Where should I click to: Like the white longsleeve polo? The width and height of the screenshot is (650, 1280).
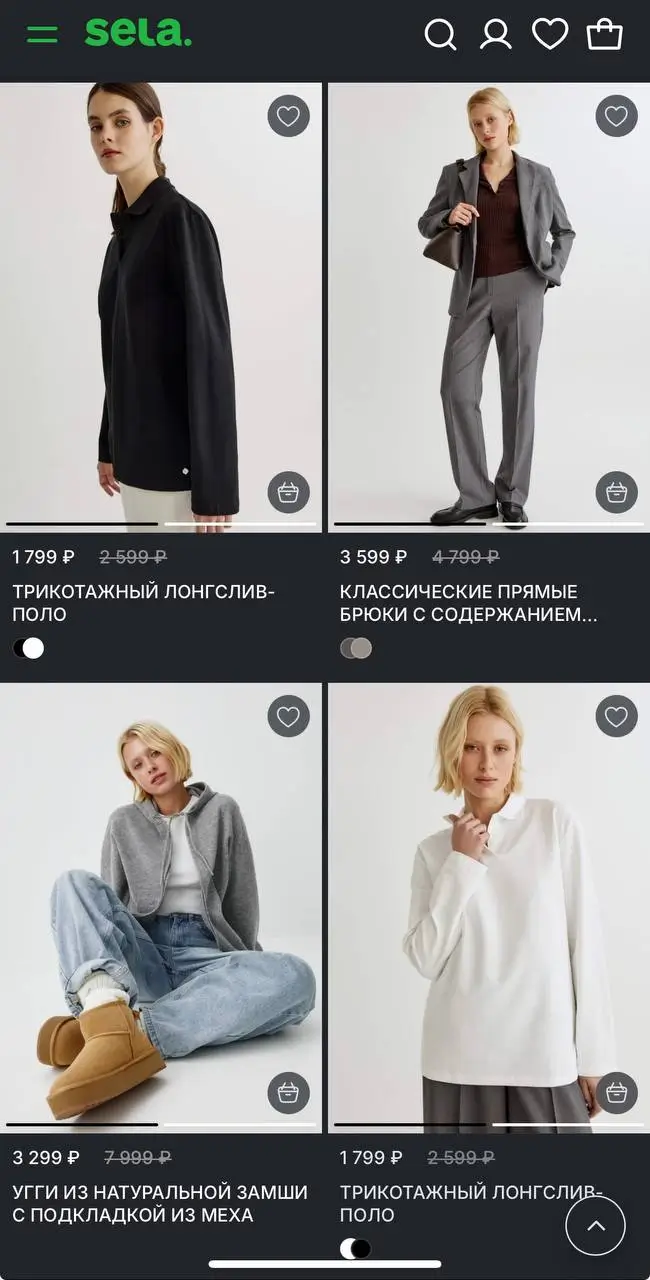tap(616, 717)
